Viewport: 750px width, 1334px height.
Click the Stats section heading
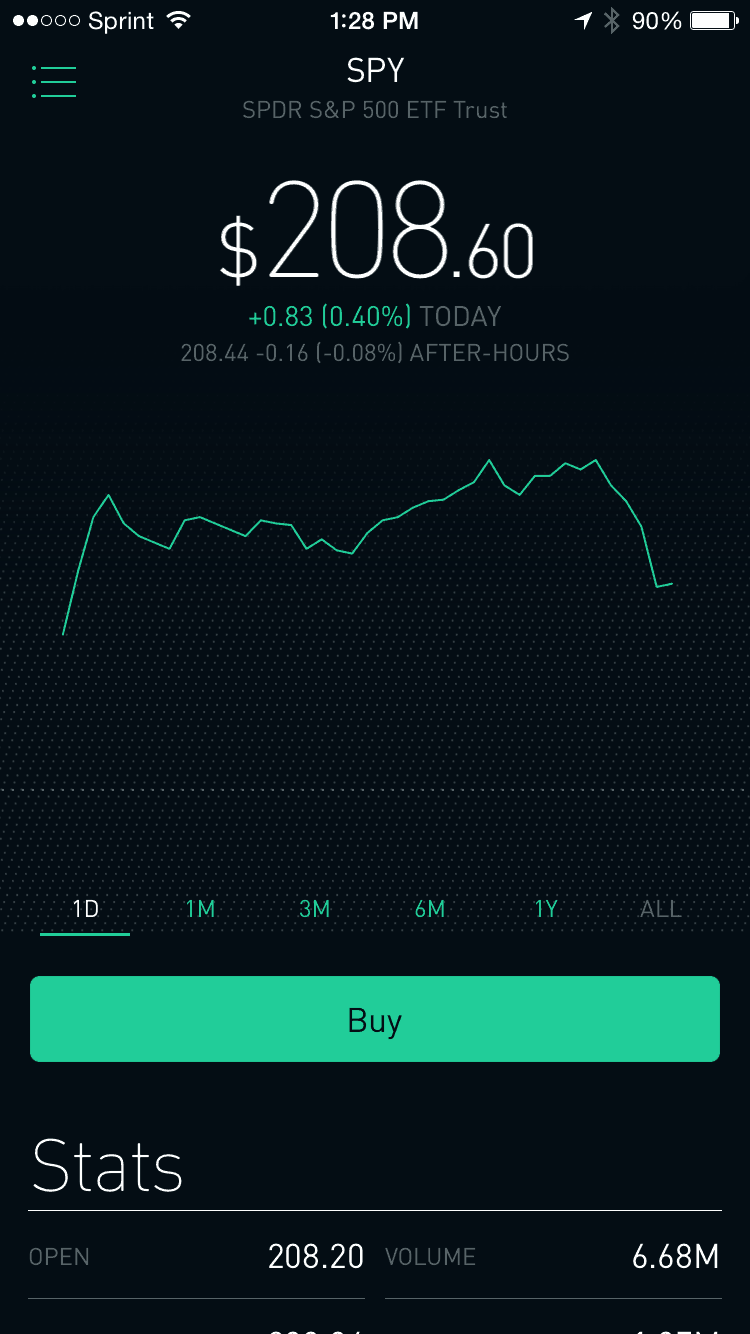tap(107, 1165)
